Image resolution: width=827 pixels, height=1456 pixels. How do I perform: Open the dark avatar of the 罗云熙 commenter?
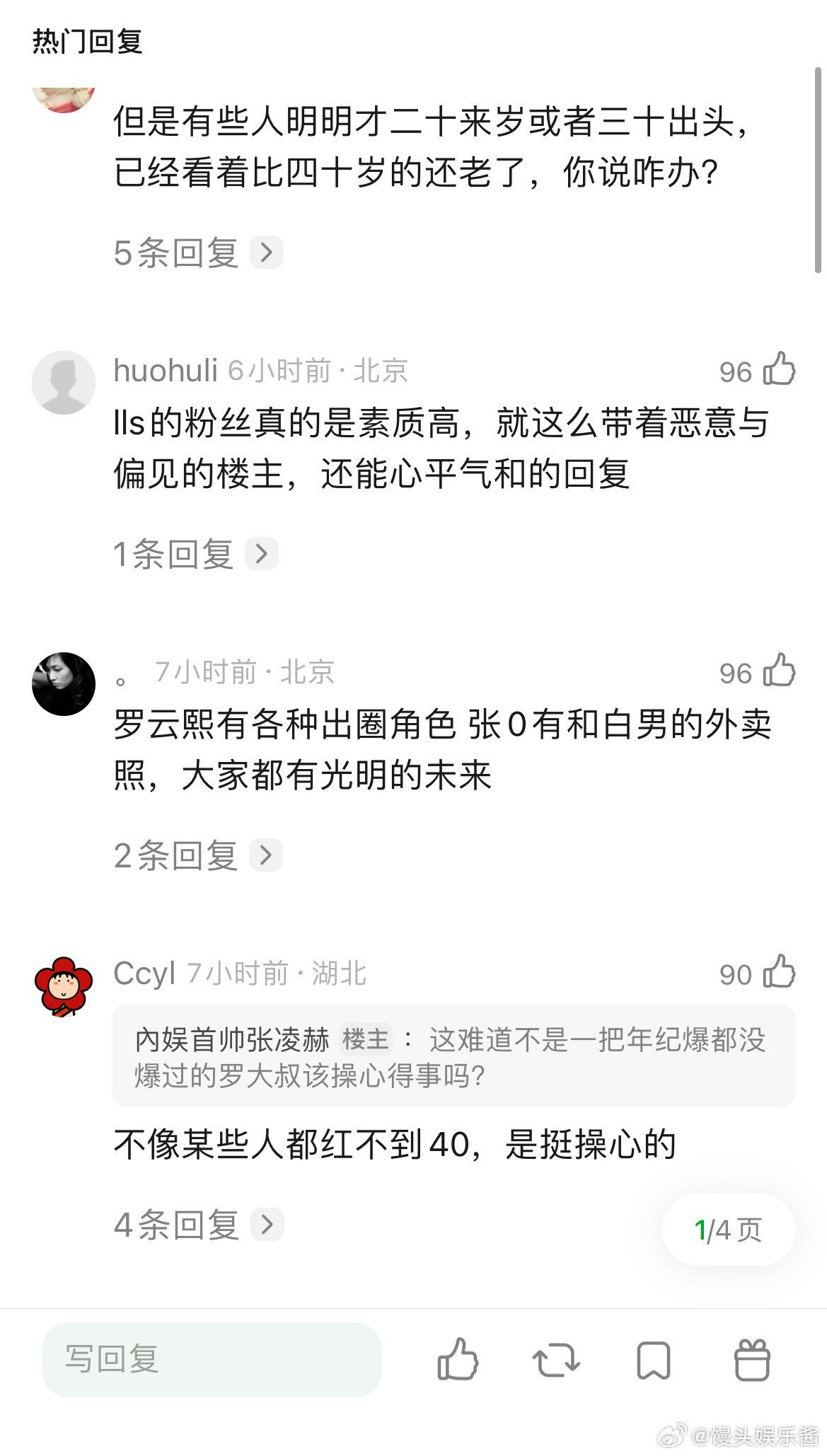[x=64, y=683]
